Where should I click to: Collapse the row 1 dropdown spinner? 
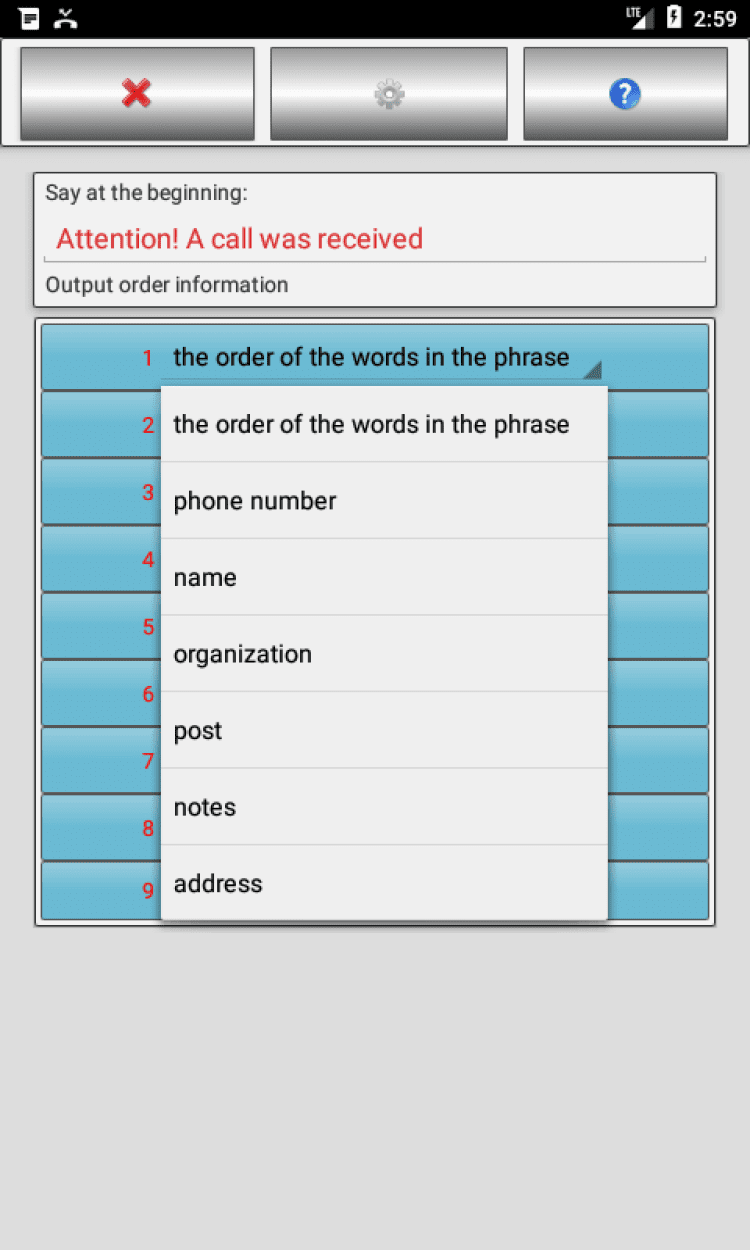pos(384,357)
